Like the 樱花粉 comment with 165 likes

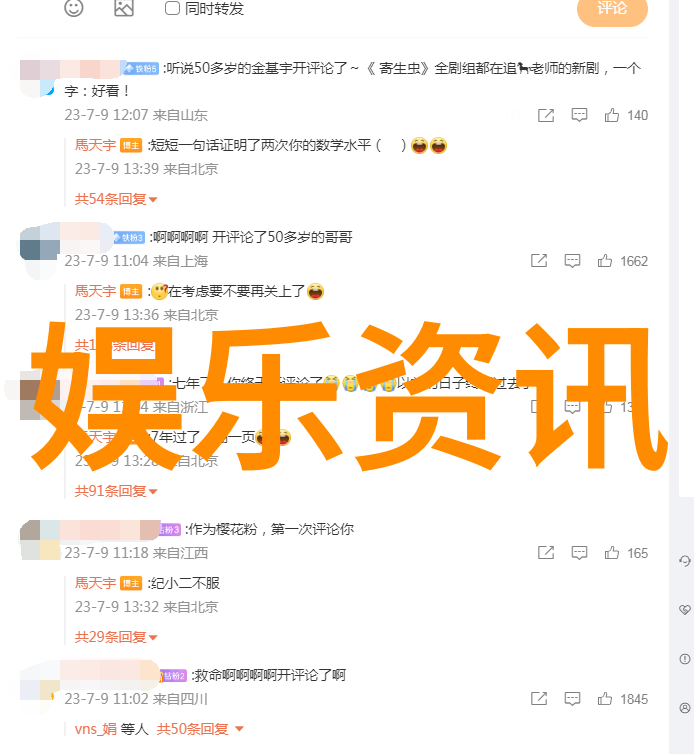click(612, 553)
